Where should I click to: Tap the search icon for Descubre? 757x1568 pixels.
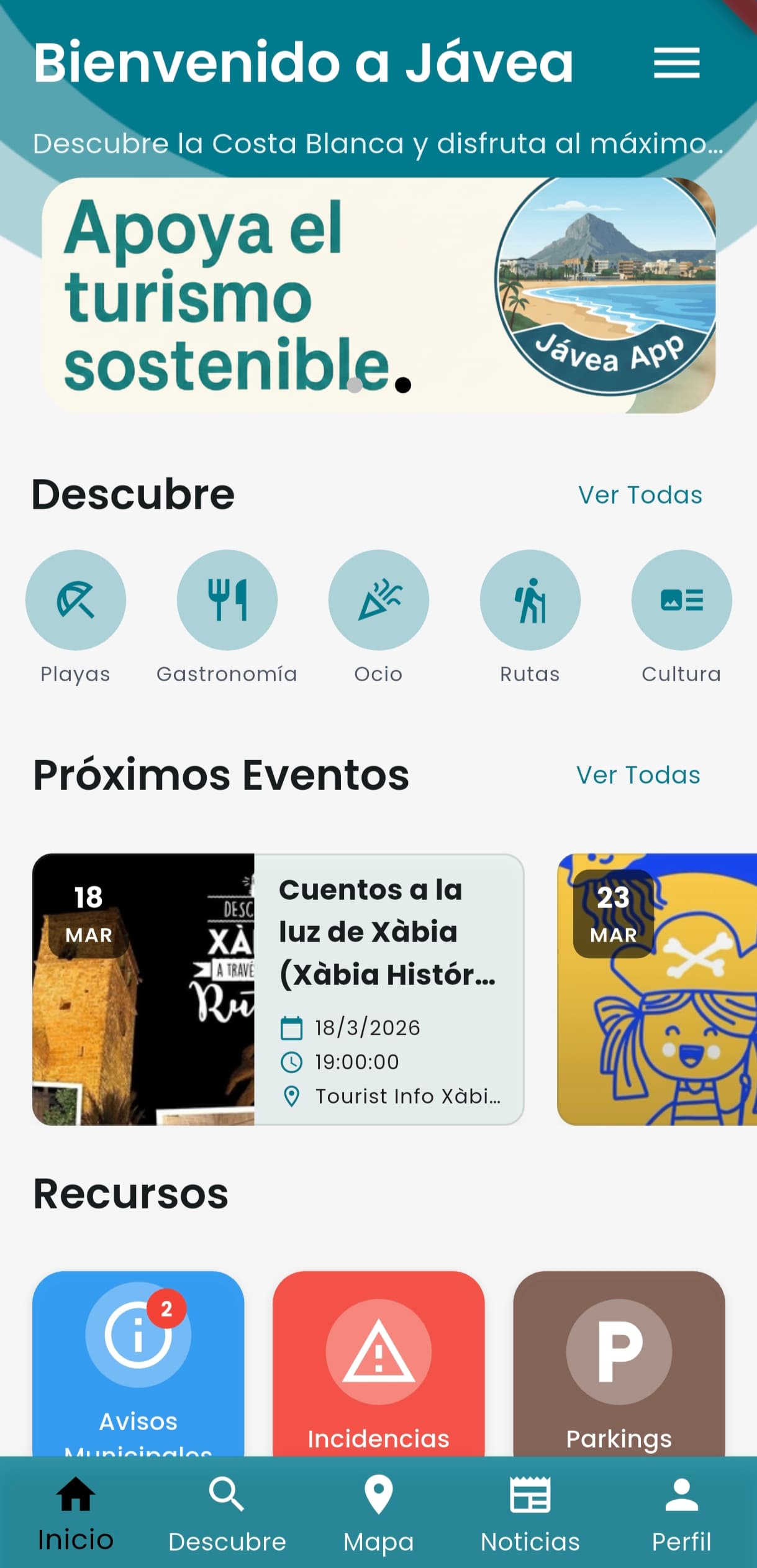click(227, 1505)
